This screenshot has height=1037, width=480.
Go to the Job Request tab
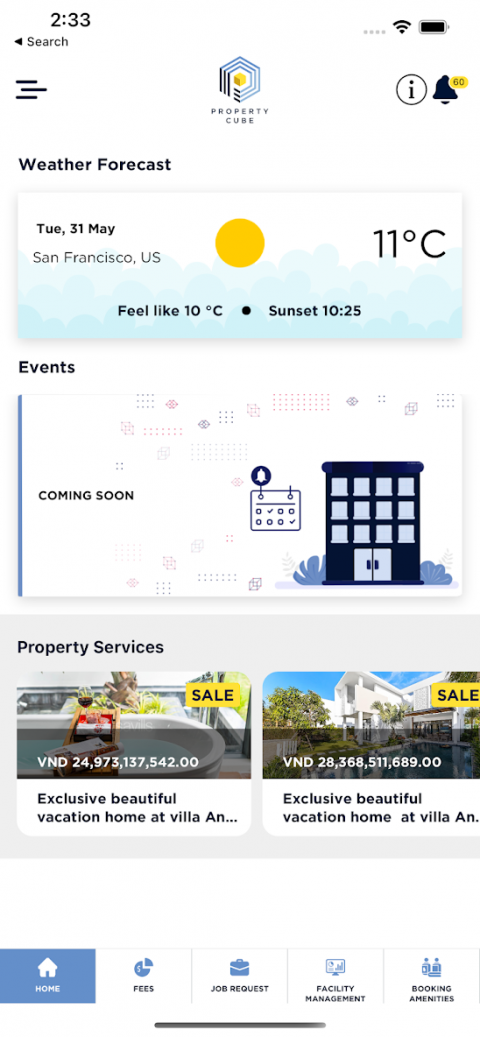[239, 976]
